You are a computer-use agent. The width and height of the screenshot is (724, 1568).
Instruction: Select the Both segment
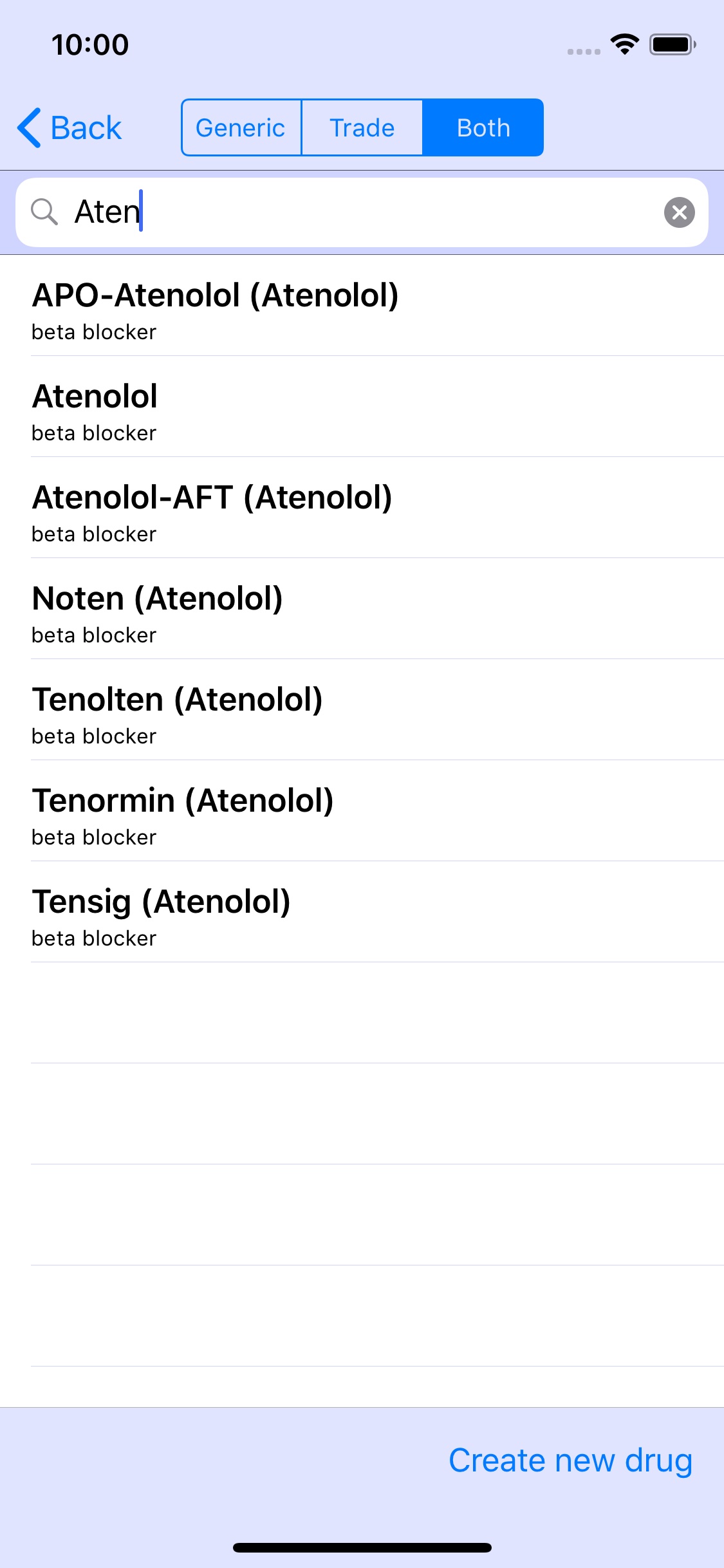tap(483, 127)
